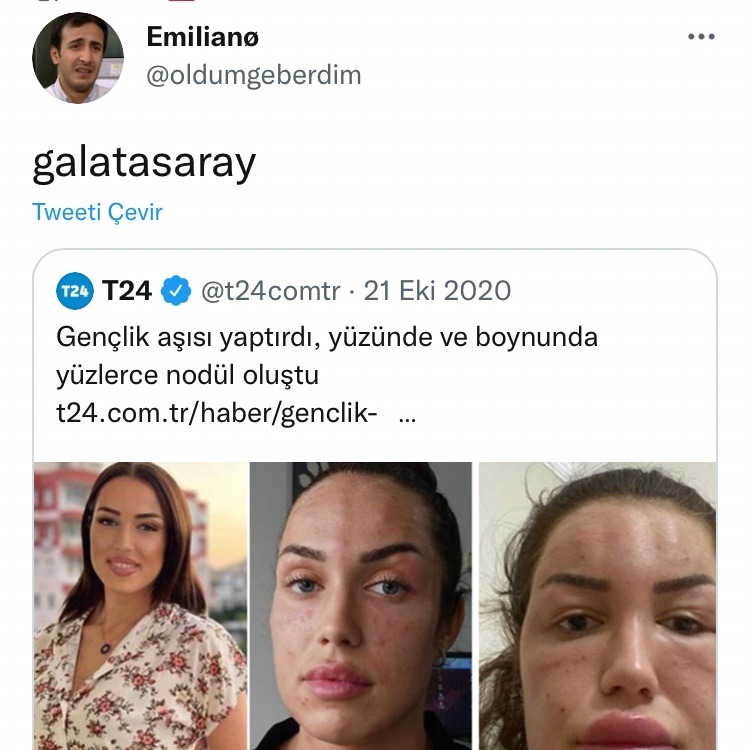Translate tweet via Tweeti Çevir
750x750 pixels.
coord(97,212)
